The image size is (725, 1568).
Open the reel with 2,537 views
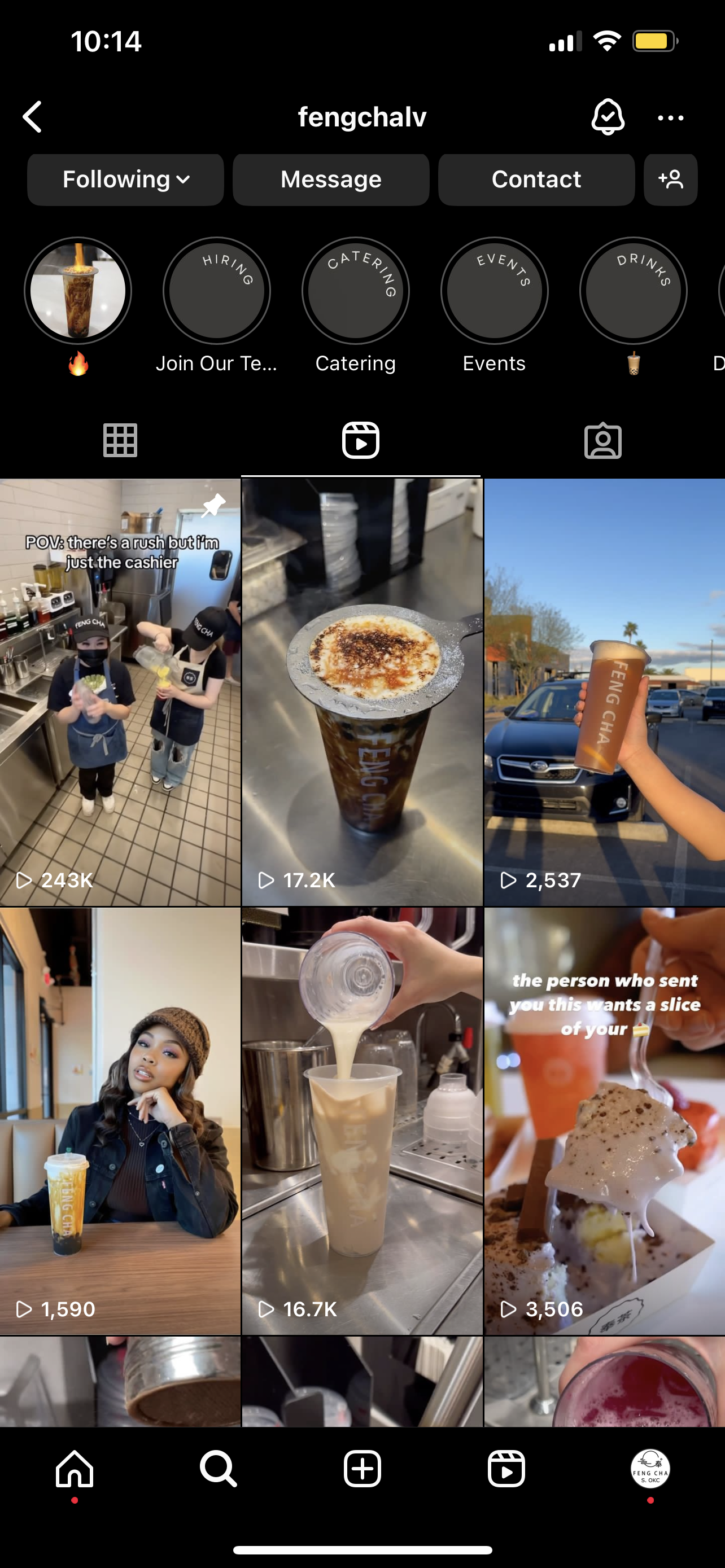(x=604, y=691)
